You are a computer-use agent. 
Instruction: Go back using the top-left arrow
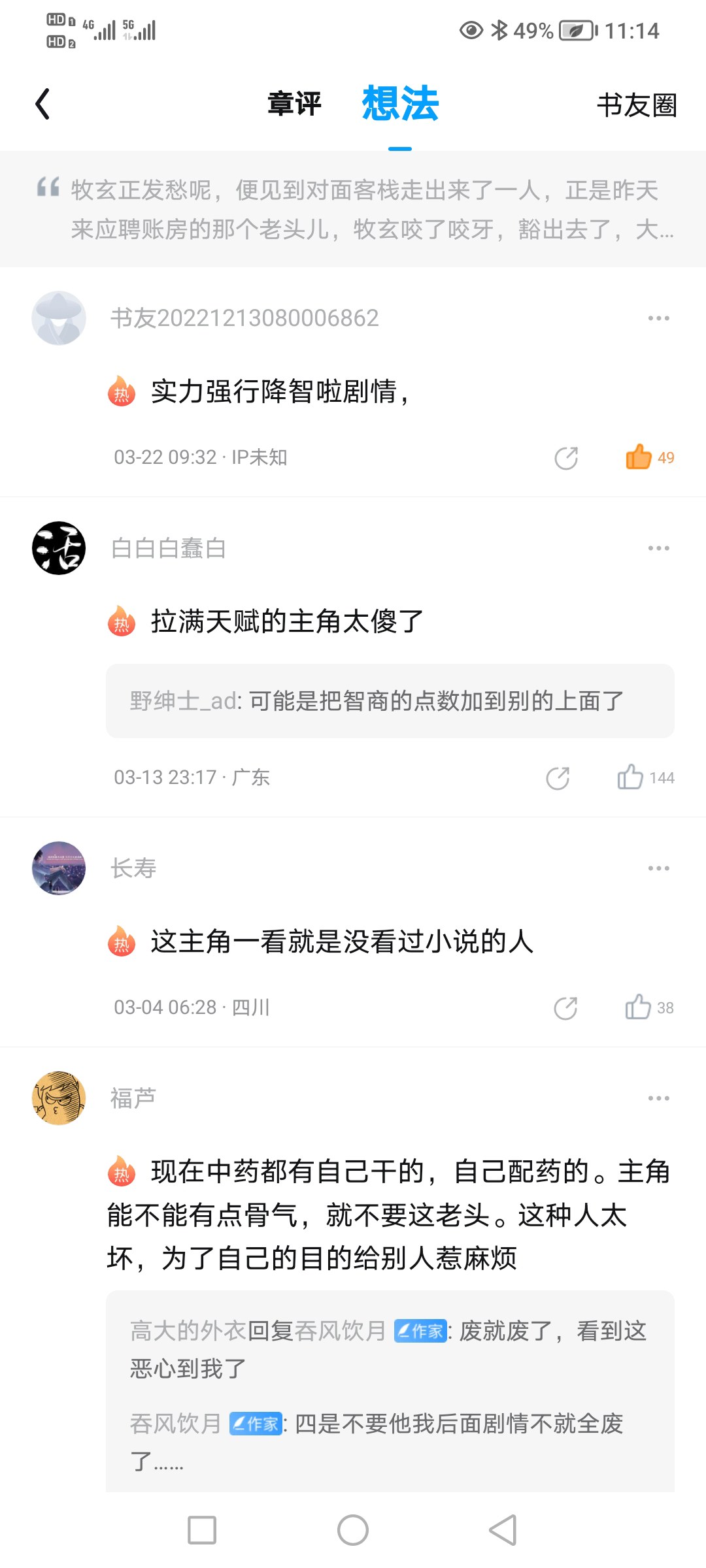43,105
